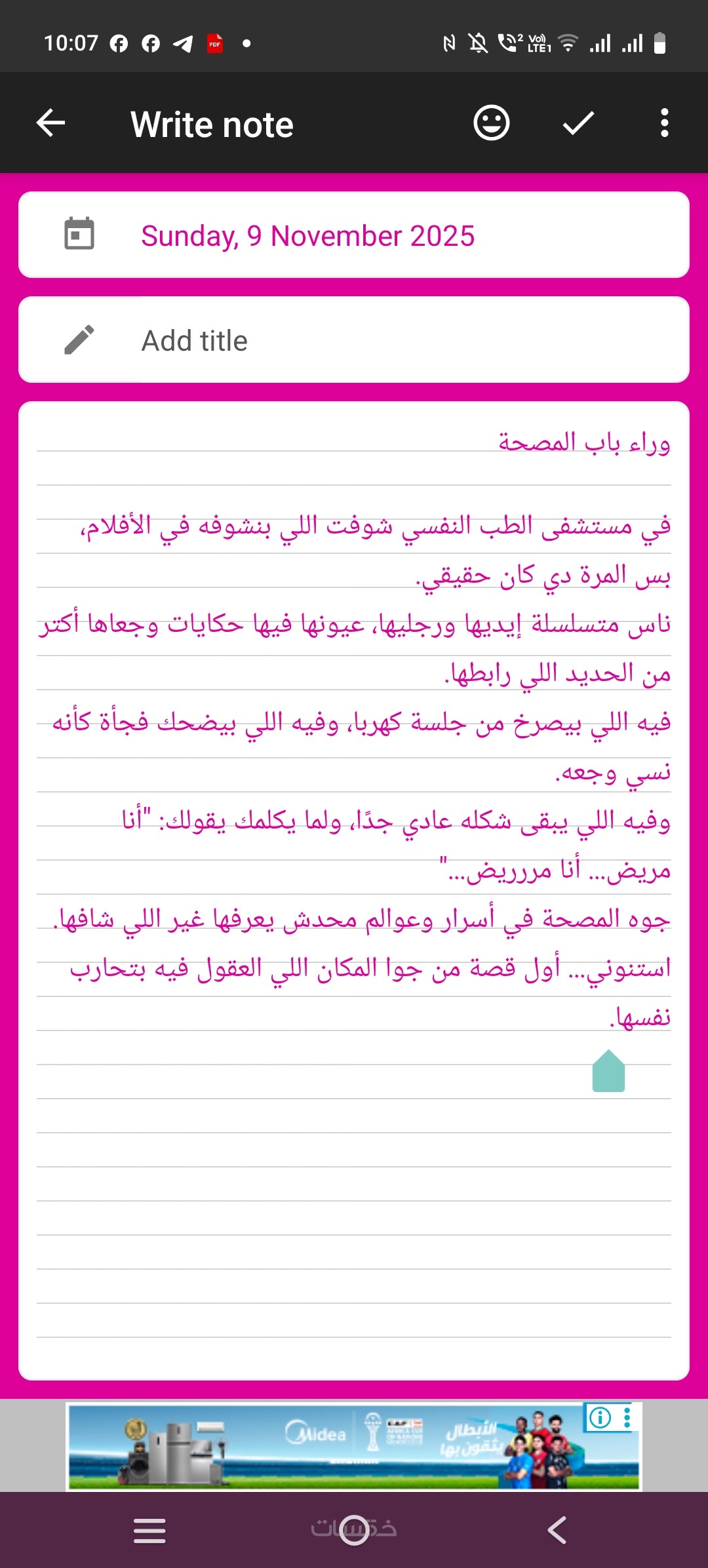The width and height of the screenshot is (708, 1568).
Task: Open recent apps from navigation bar
Action: [149, 1531]
